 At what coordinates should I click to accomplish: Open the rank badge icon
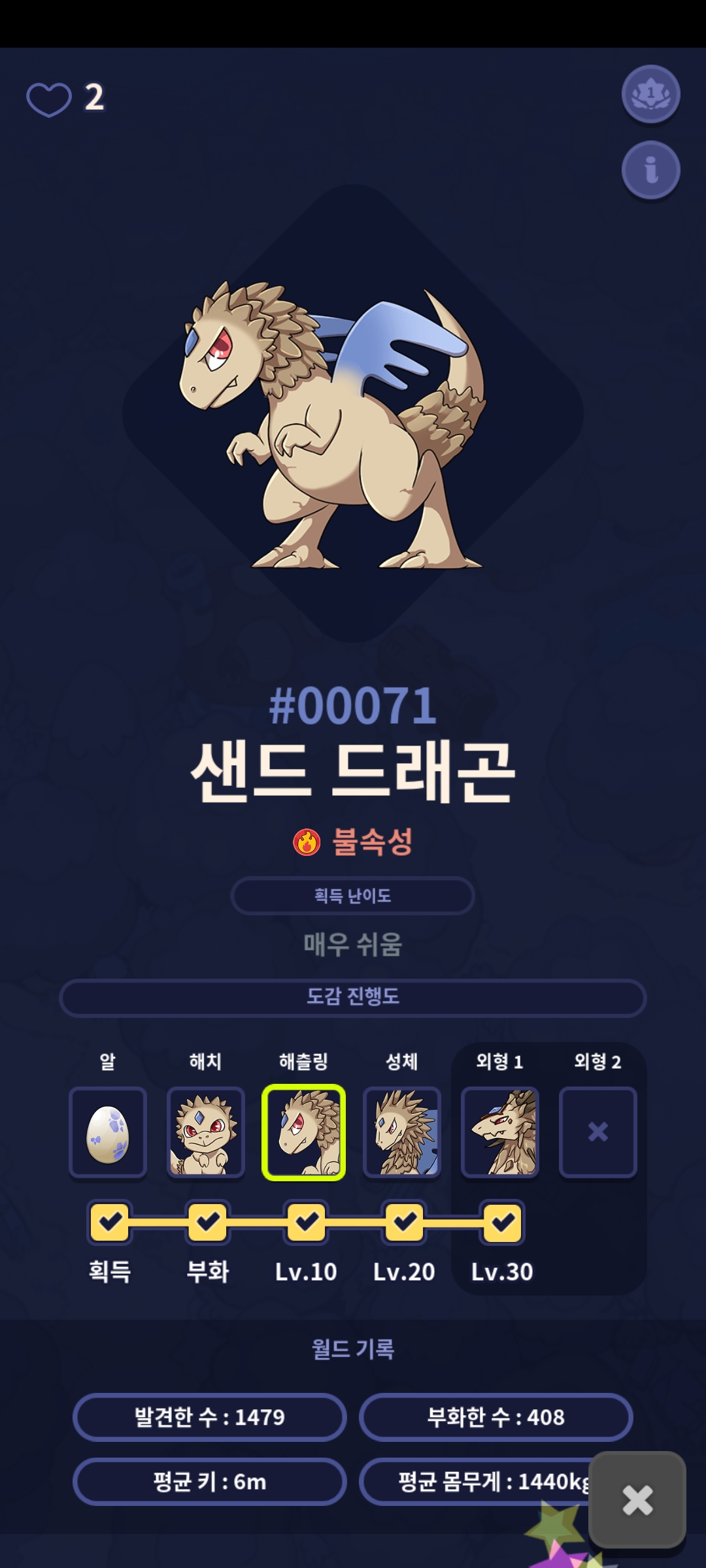650,94
